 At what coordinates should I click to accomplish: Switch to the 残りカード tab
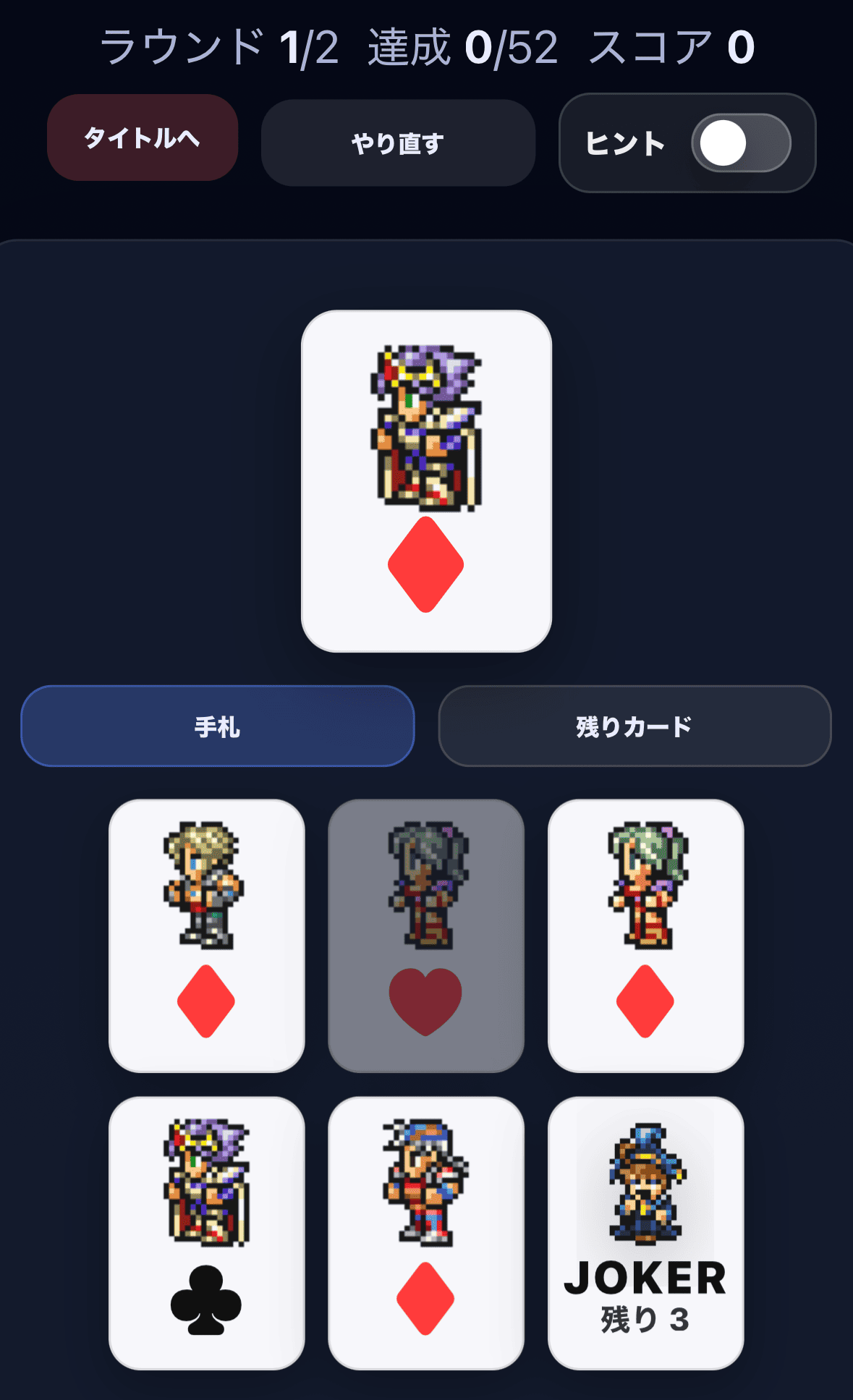635,726
